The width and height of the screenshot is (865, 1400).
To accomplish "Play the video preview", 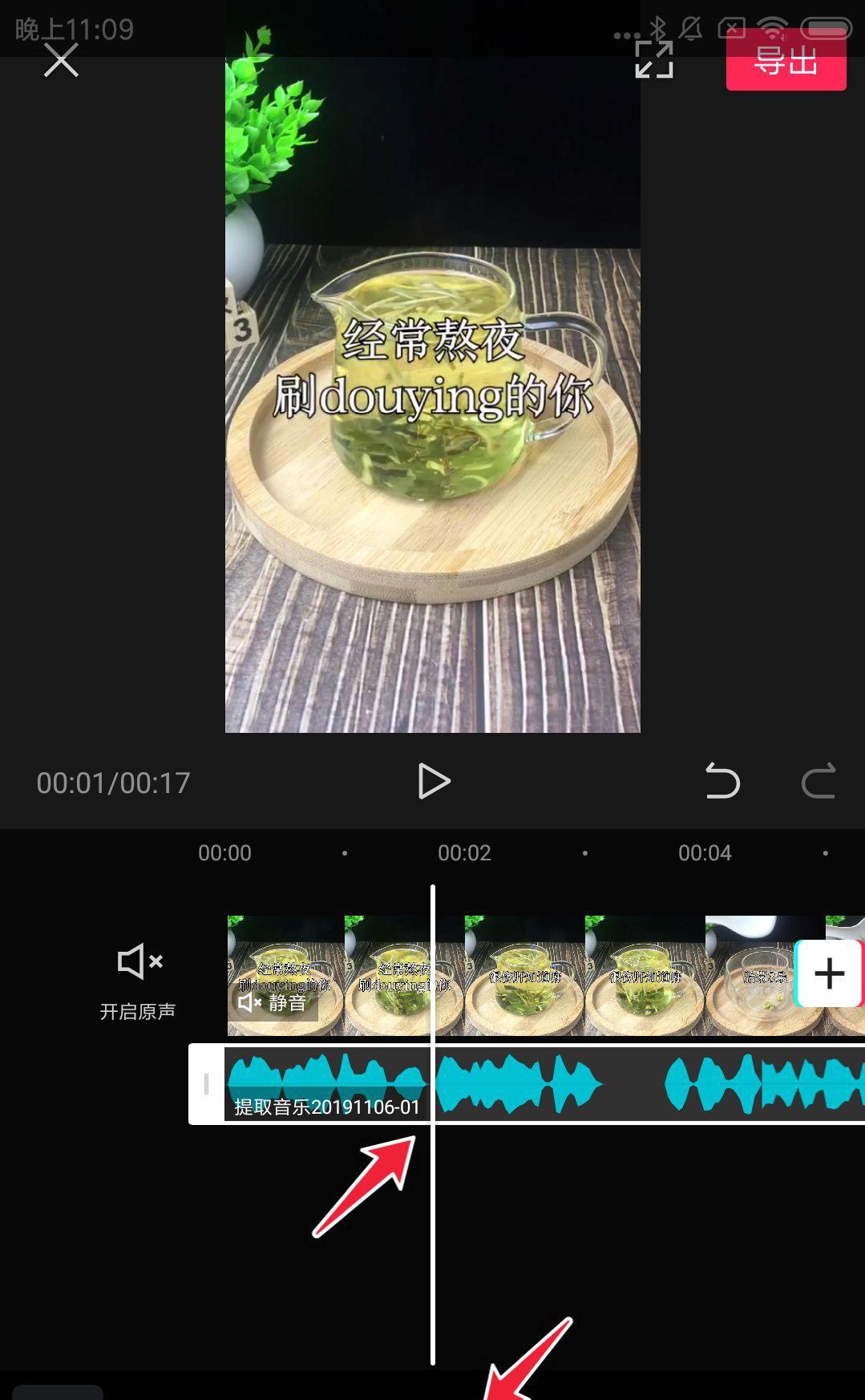I will pyautogui.click(x=434, y=781).
